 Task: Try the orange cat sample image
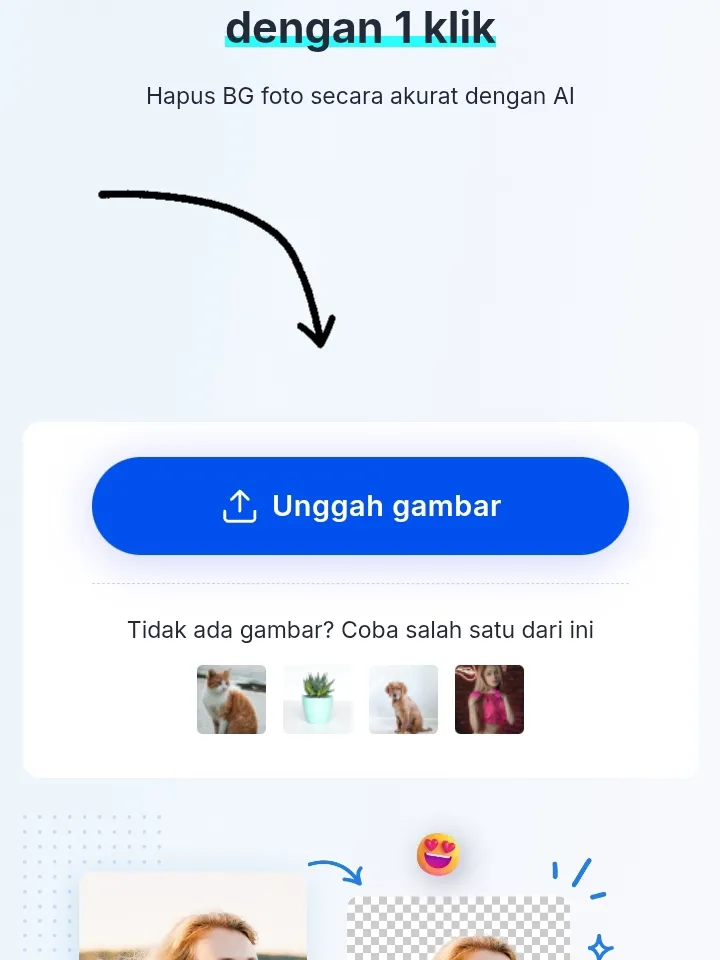[x=231, y=699]
